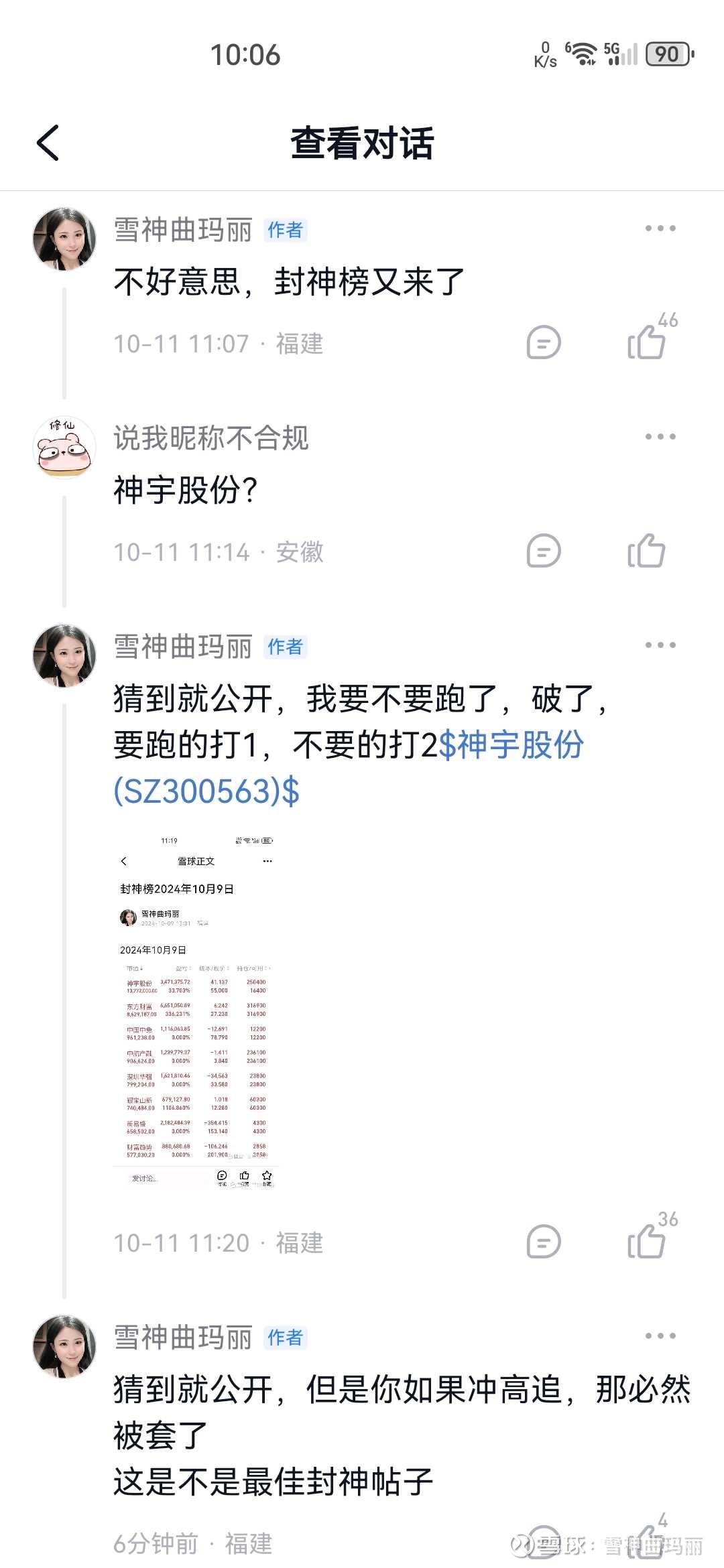
Task: Like the 不好意思，封神榜又来了 comment
Action: pos(646,342)
